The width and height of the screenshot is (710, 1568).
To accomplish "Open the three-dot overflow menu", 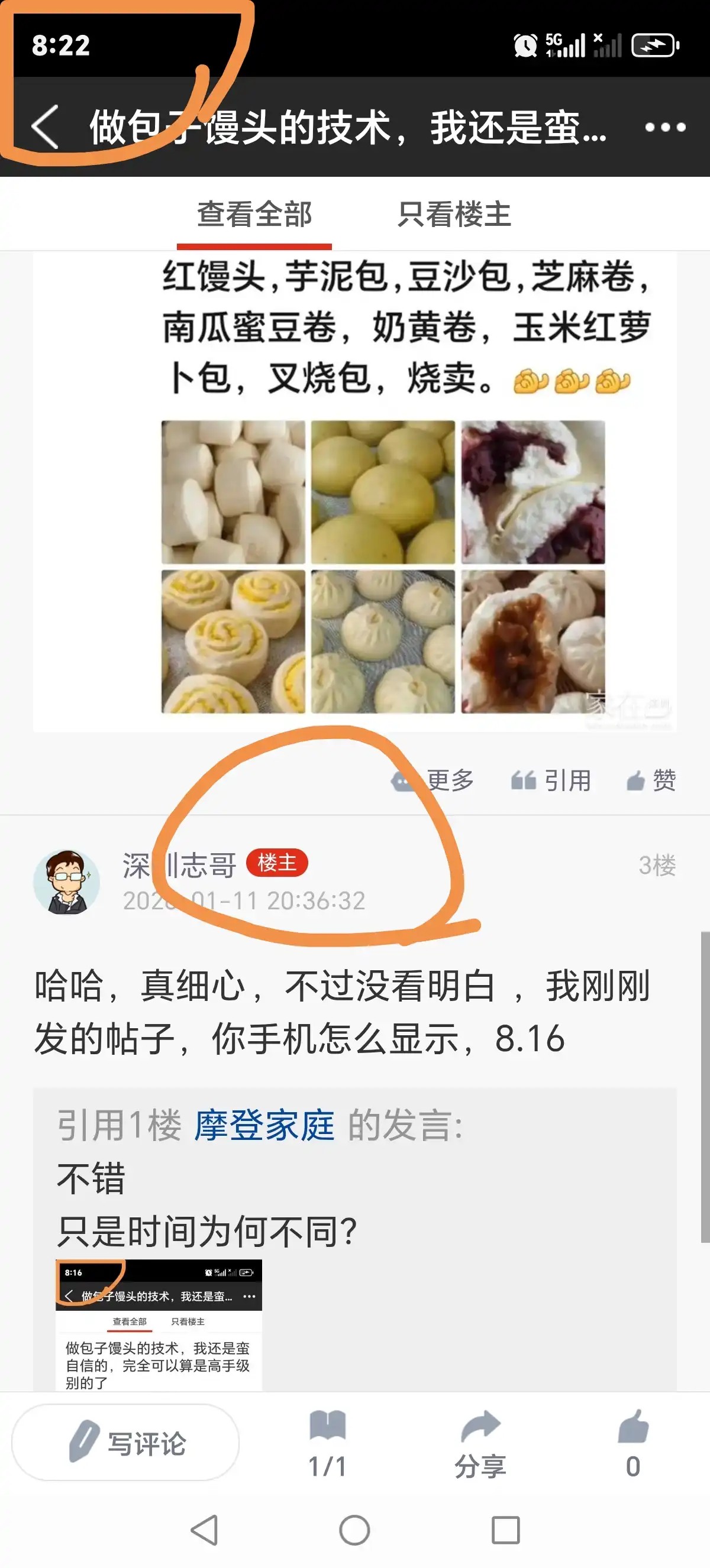I will pos(665,127).
